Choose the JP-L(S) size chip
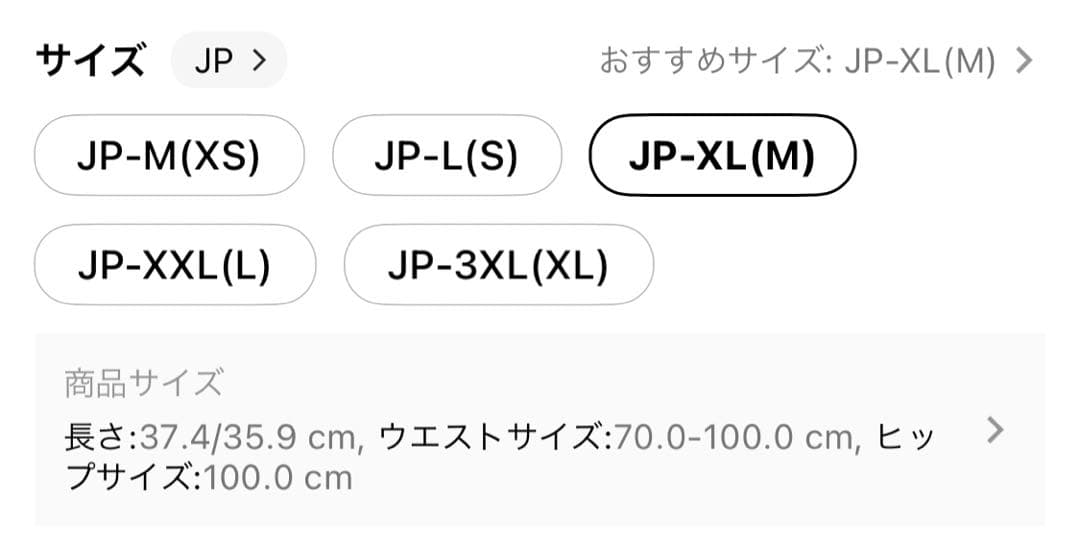 (x=446, y=155)
